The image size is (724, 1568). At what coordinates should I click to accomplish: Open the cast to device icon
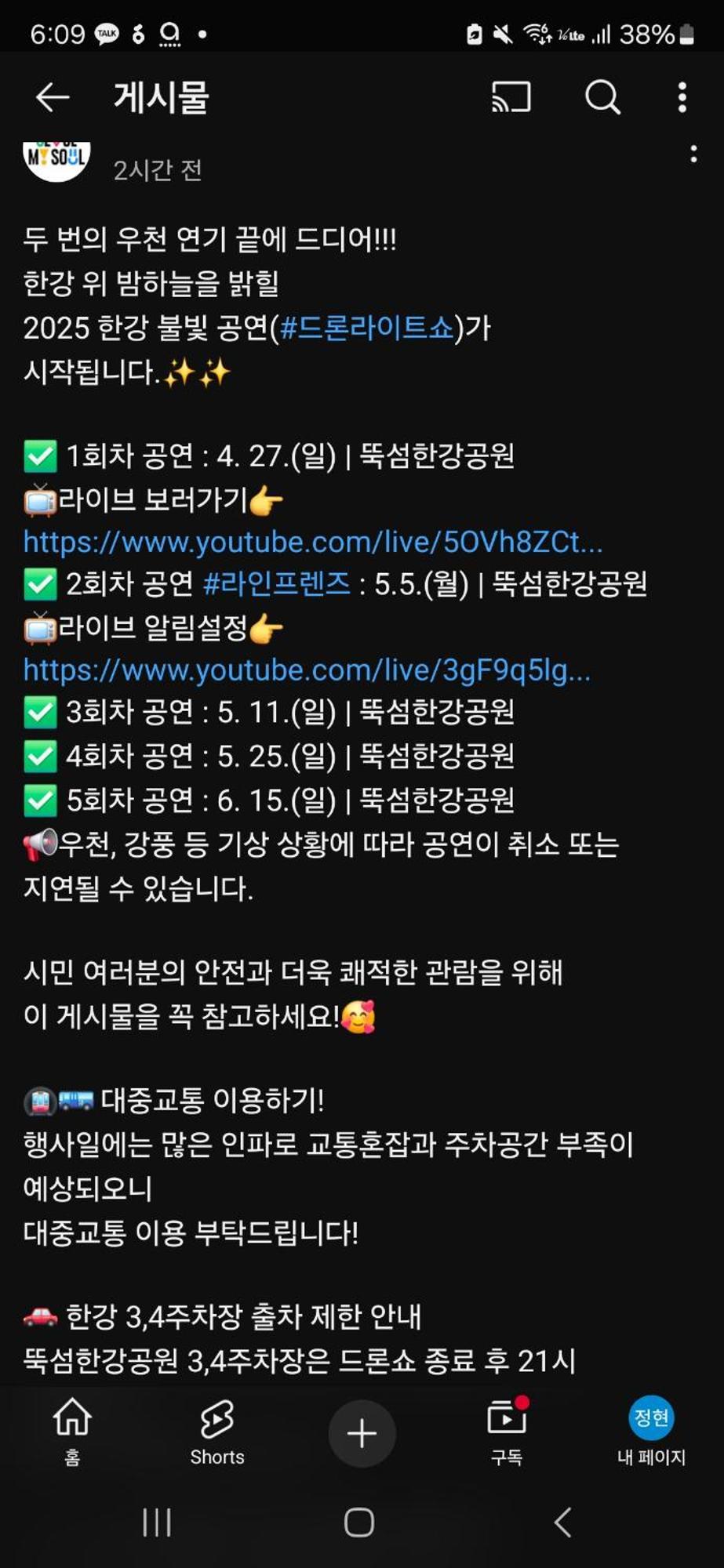coord(511,97)
